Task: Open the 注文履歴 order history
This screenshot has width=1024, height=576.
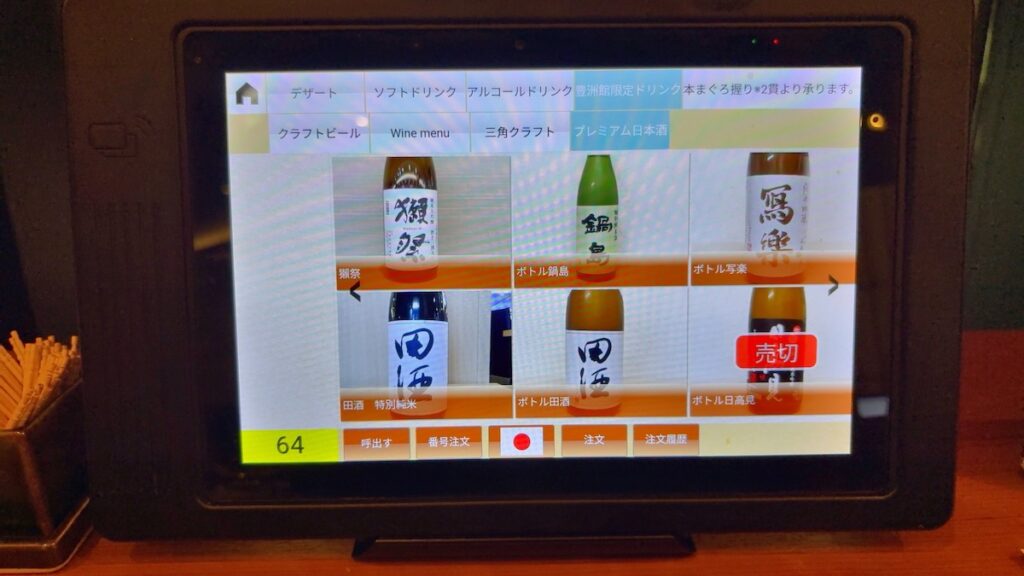Action: (665, 439)
